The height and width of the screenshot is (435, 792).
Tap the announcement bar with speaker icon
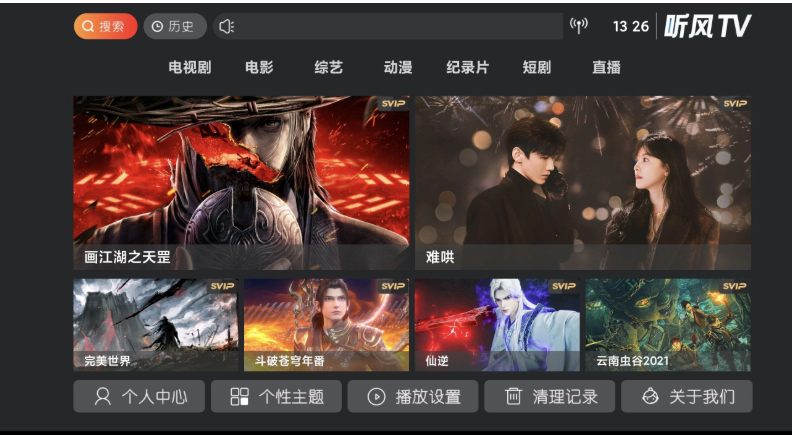[388, 27]
